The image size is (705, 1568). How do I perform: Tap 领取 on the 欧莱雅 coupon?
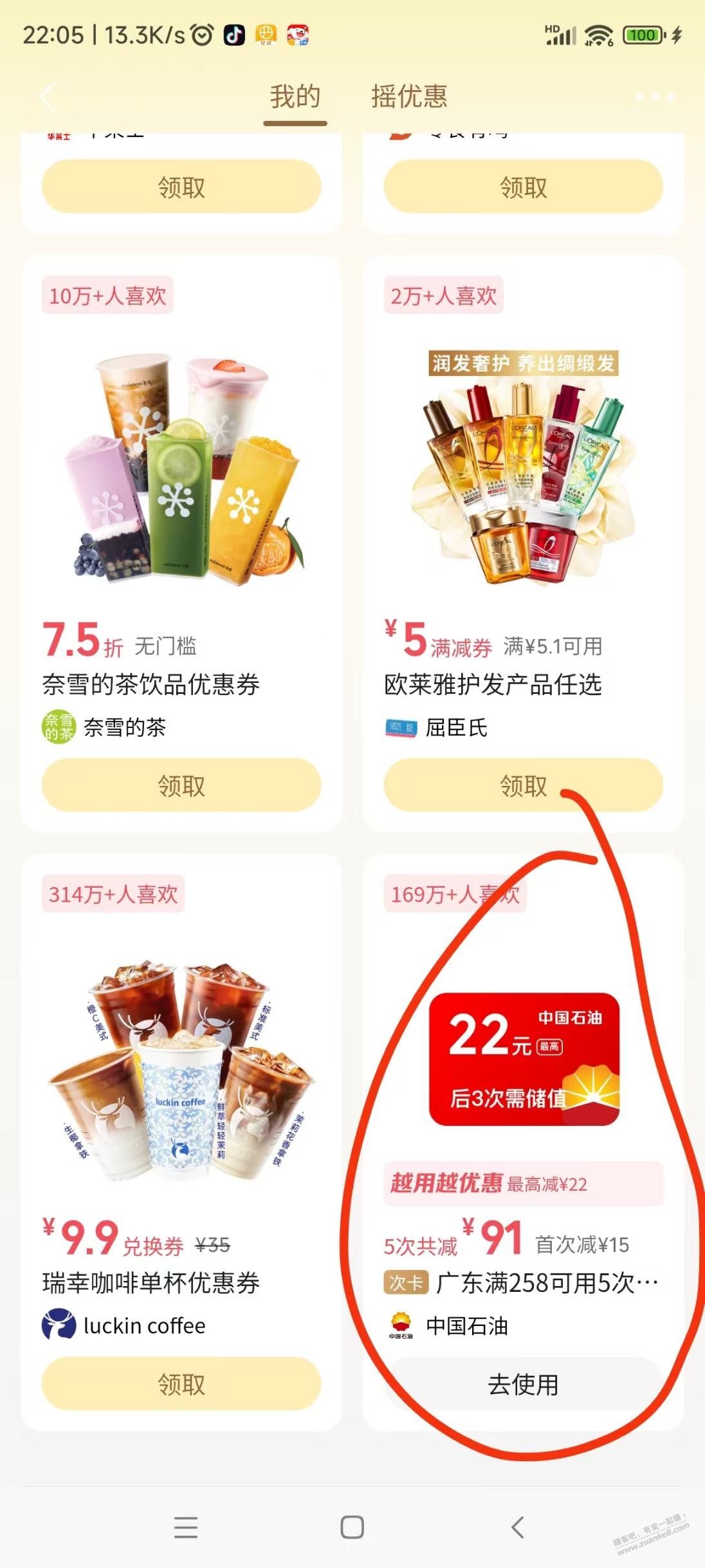click(x=522, y=785)
